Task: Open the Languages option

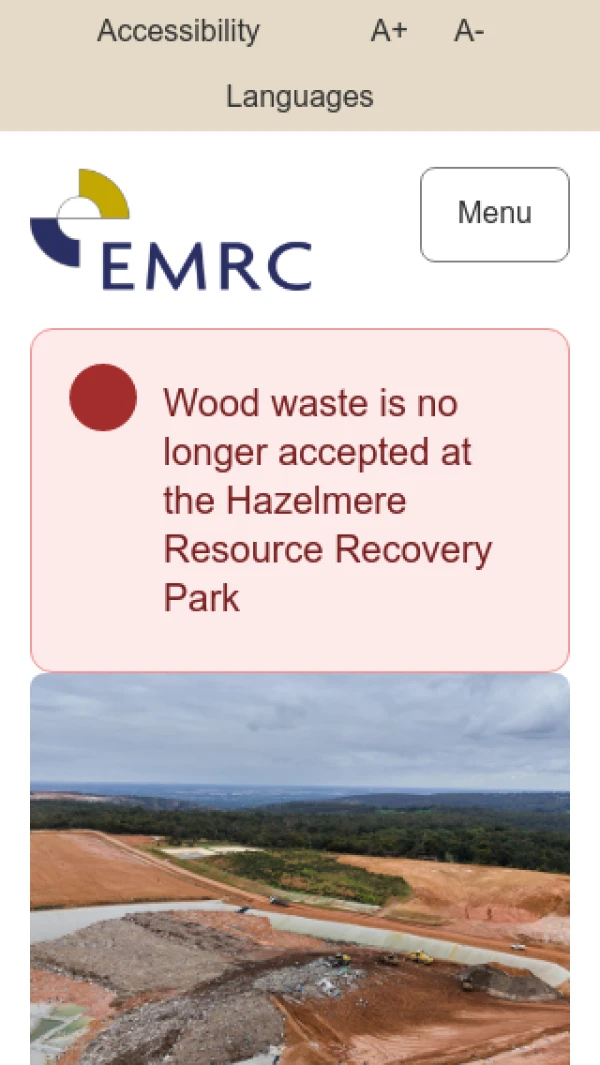Action: 300,96
